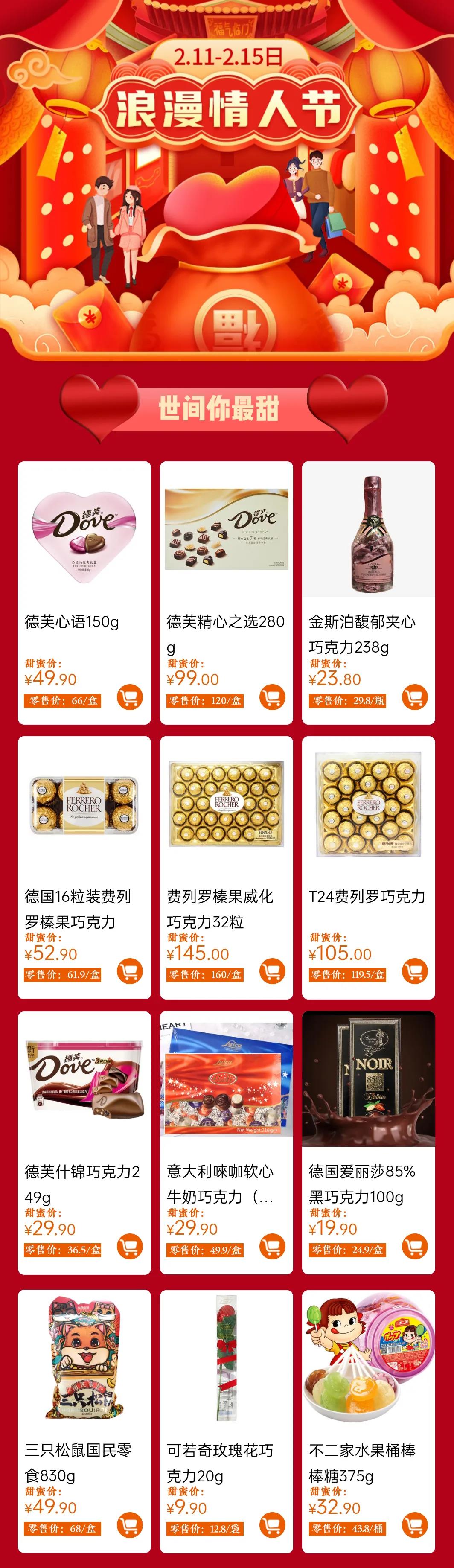Add 不二家水果桶棒棒糖 to cart
This screenshot has width=454, height=1568.
pyautogui.click(x=414, y=1525)
